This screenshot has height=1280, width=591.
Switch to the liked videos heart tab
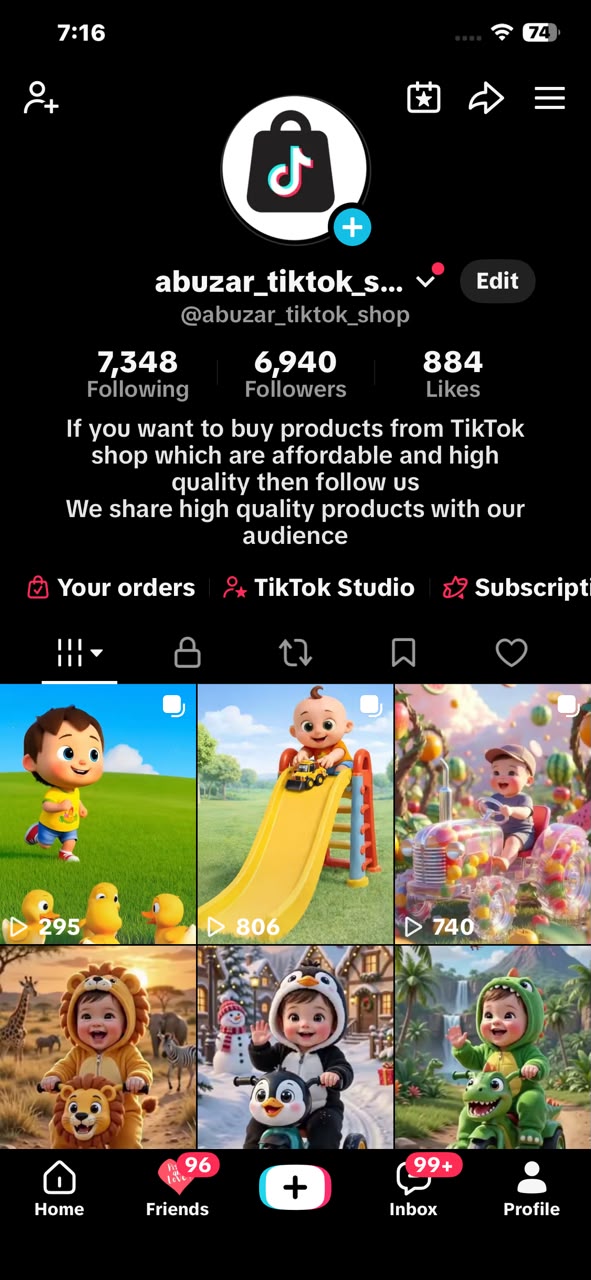tap(511, 653)
